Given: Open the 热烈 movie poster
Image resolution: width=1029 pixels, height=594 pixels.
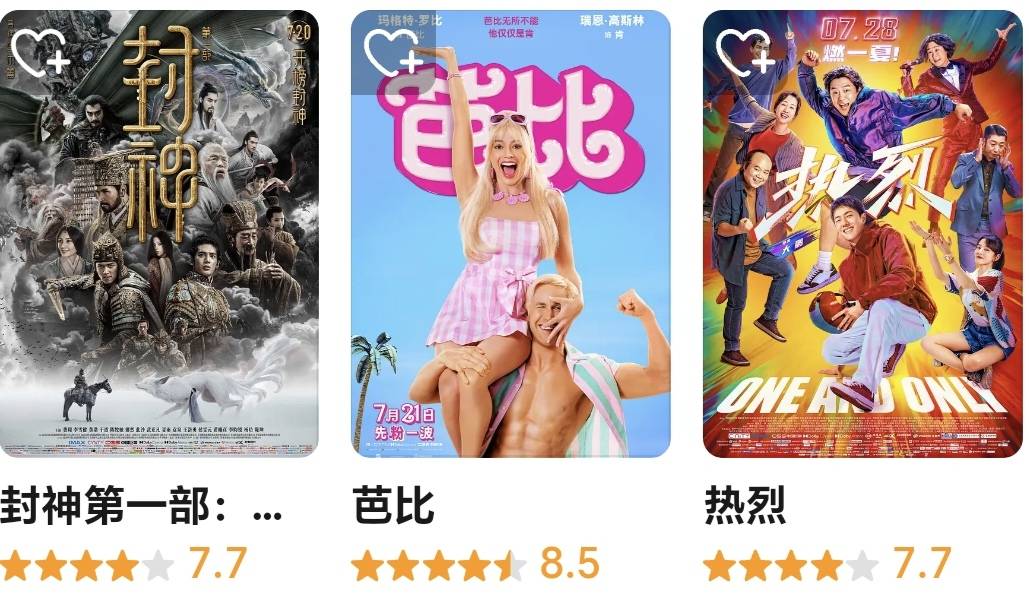Looking at the screenshot, I should 864,260.
